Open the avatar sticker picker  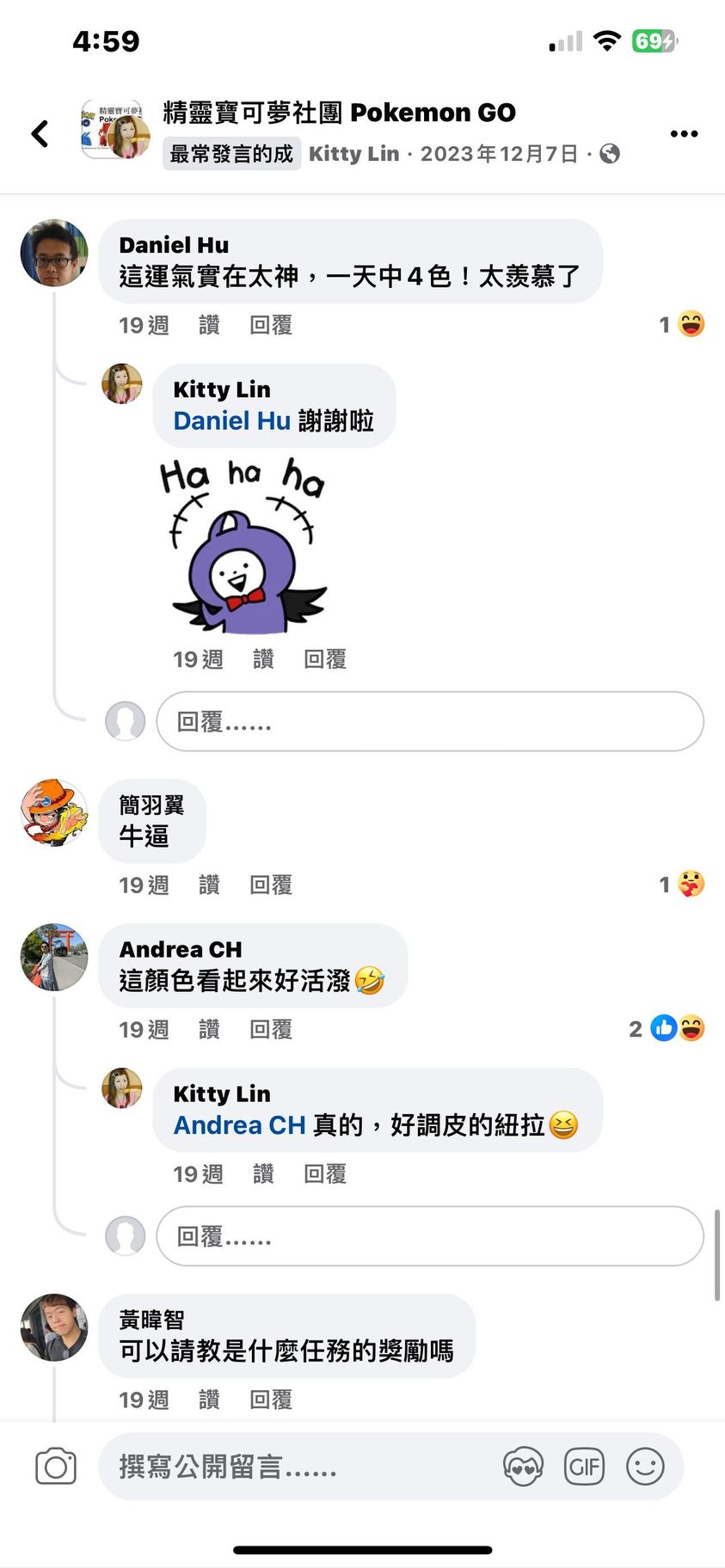(523, 1467)
